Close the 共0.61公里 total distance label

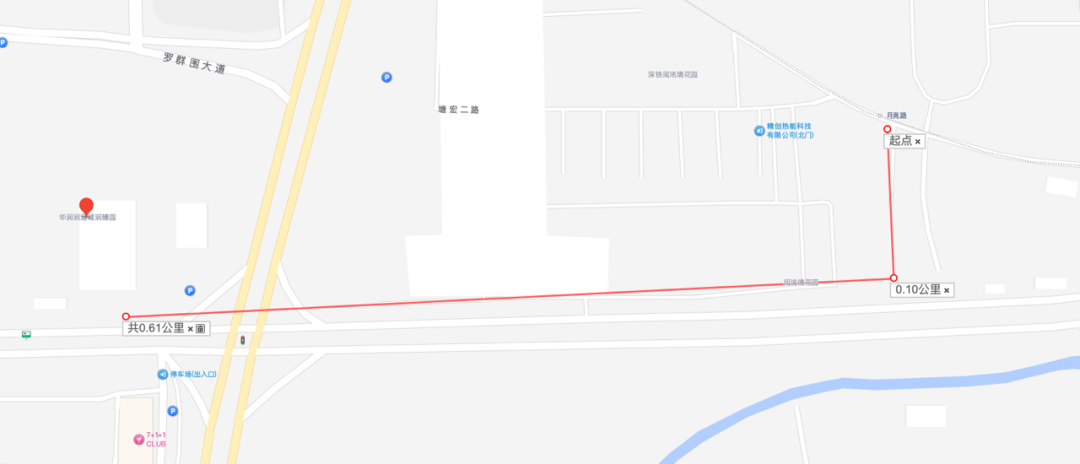click(190, 329)
